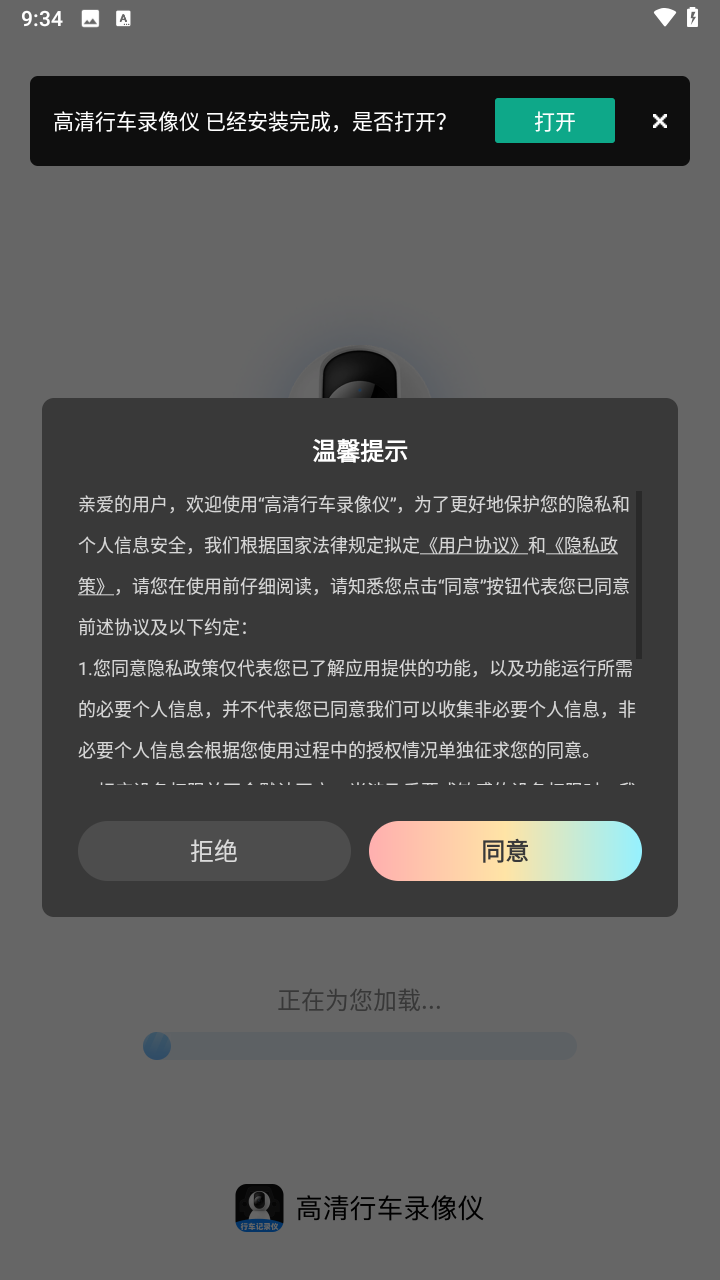Dismiss the install banner with the X
Screen dimensions: 720x1280
(659, 120)
